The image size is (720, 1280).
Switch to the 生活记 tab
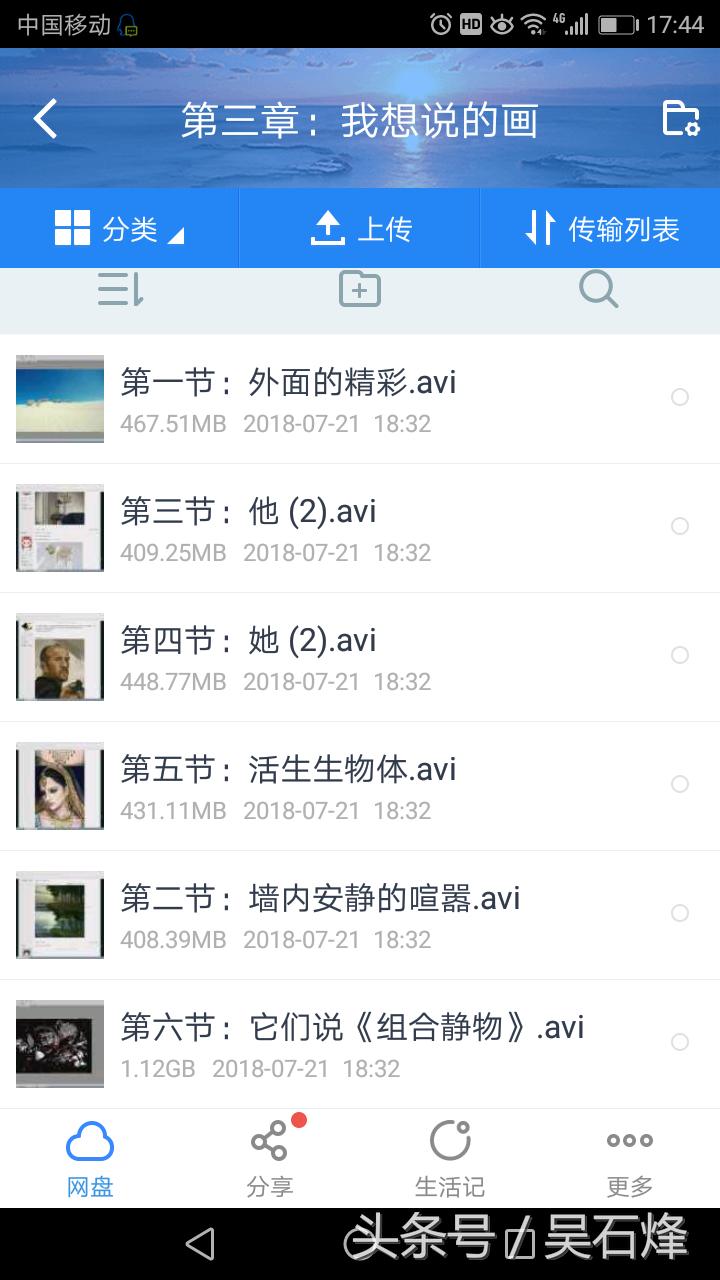tap(450, 1158)
